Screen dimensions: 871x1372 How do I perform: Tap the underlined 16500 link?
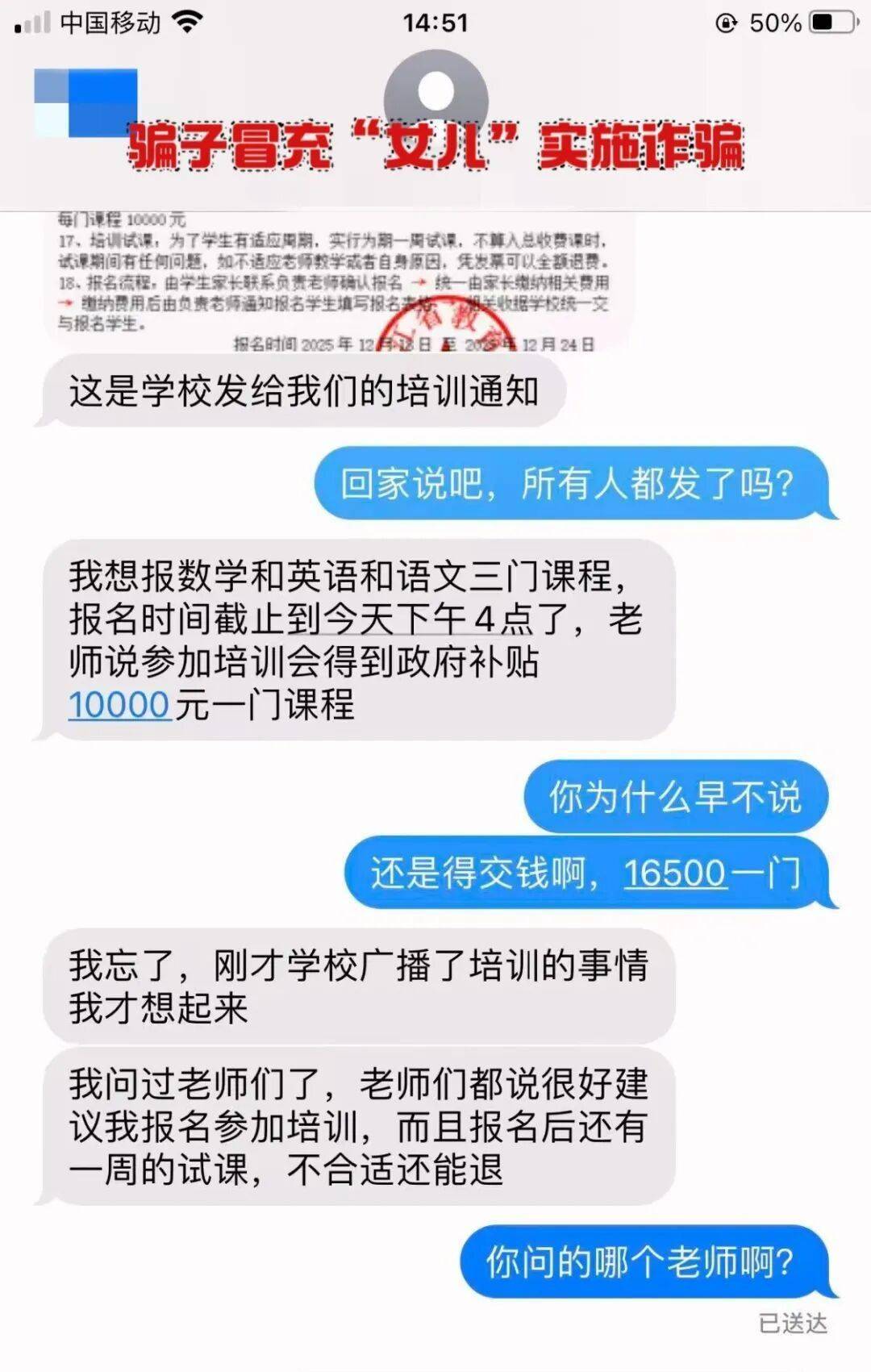pos(675,874)
